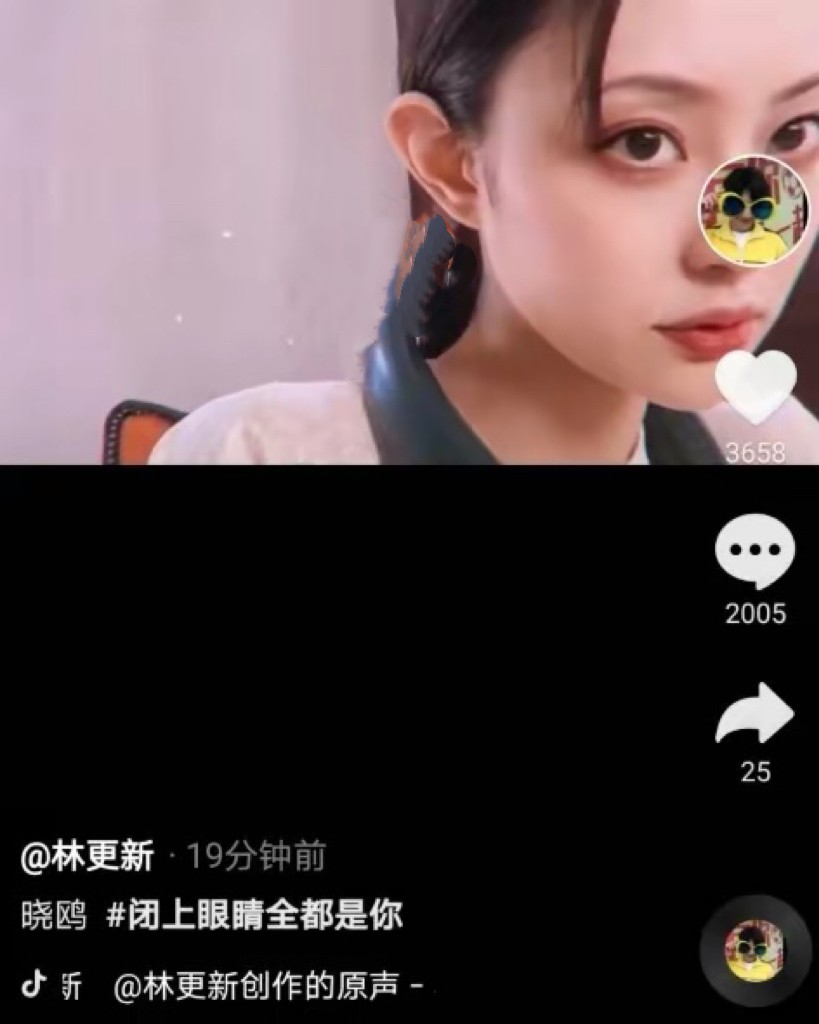819x1024 pixels.
Task: Tap the spinning music disc
Action: click(x=755, y=951)
